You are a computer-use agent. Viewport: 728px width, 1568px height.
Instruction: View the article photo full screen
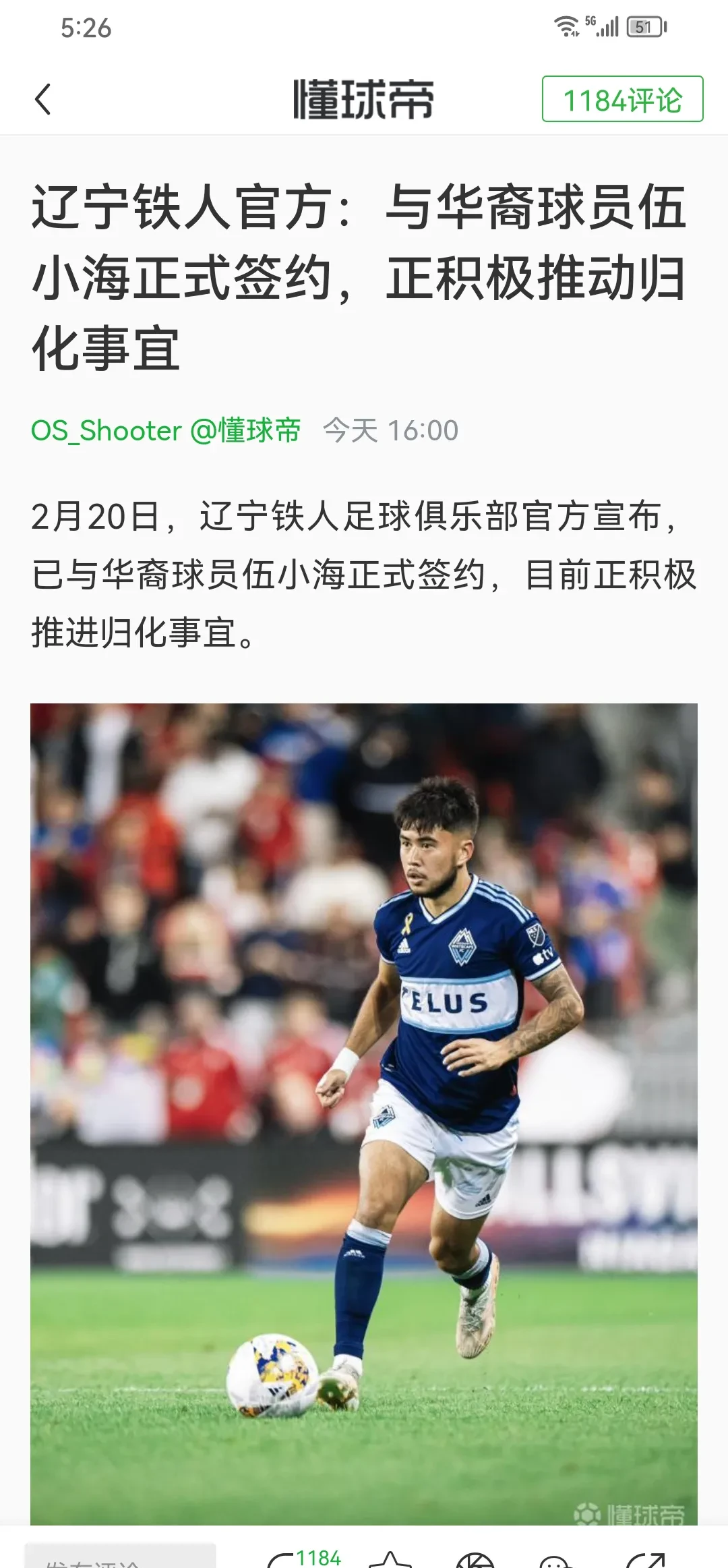[364, 1113]
